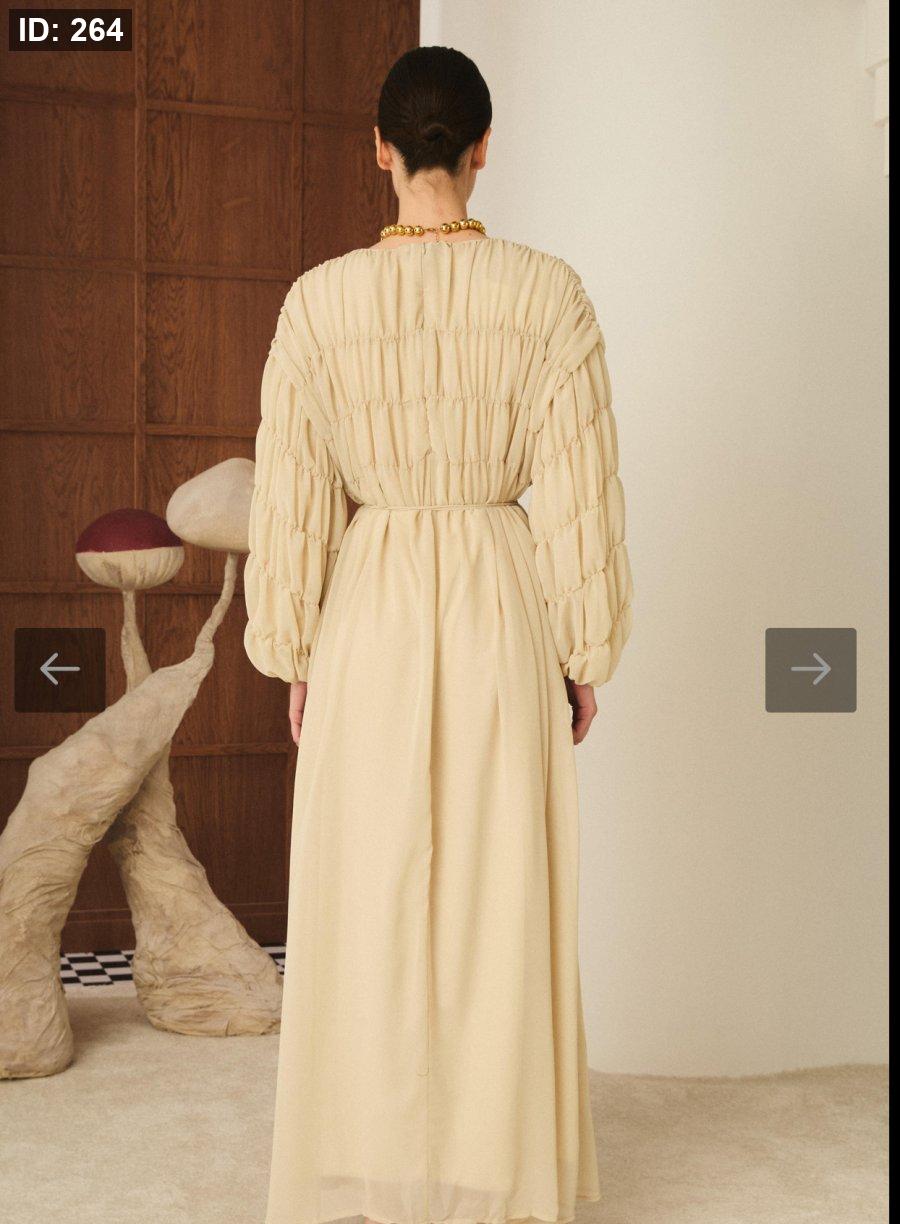This screenshot has width=900, height=1224.
Task: Go to the previous product image
Action: pos(59,669)
